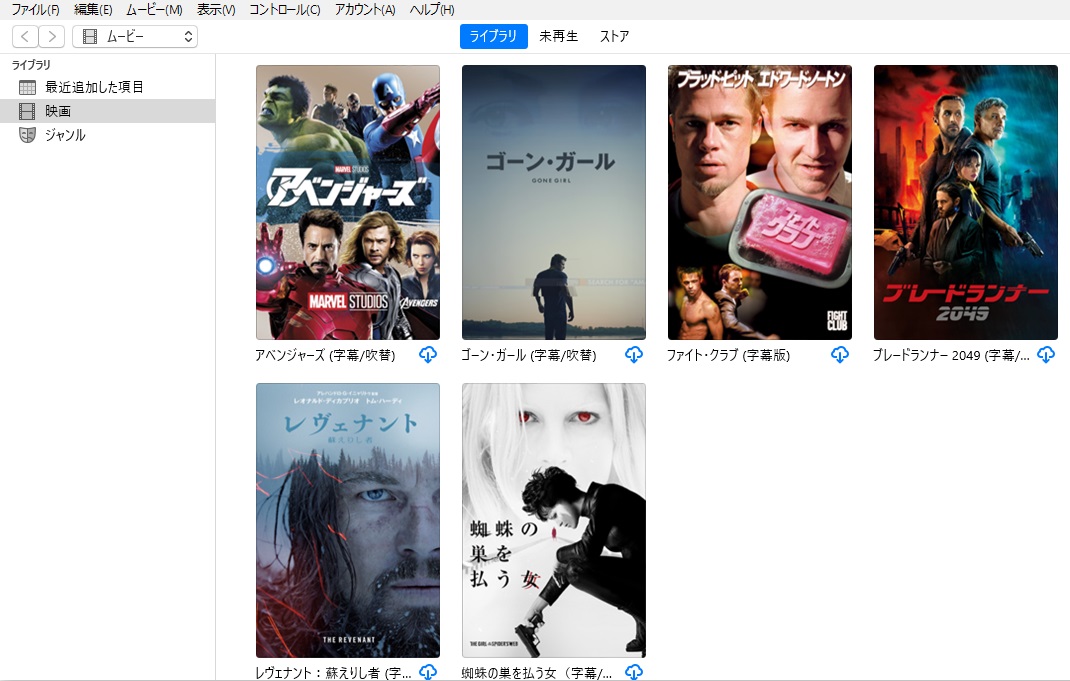Open the アベンジャーズ movie poster
1070x681 pixels.
[347, 203]
